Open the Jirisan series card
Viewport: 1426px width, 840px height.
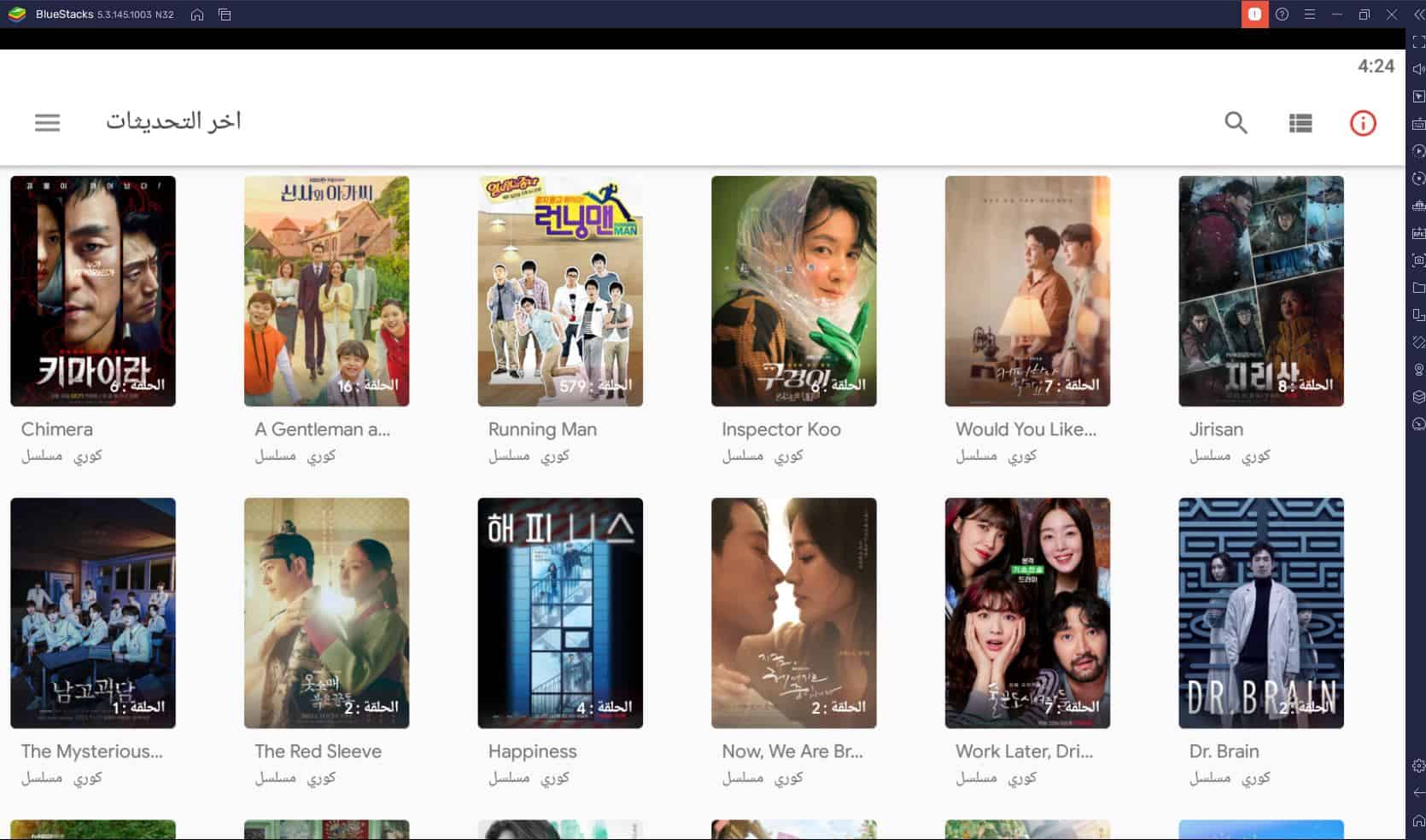tap(1260, 291)
